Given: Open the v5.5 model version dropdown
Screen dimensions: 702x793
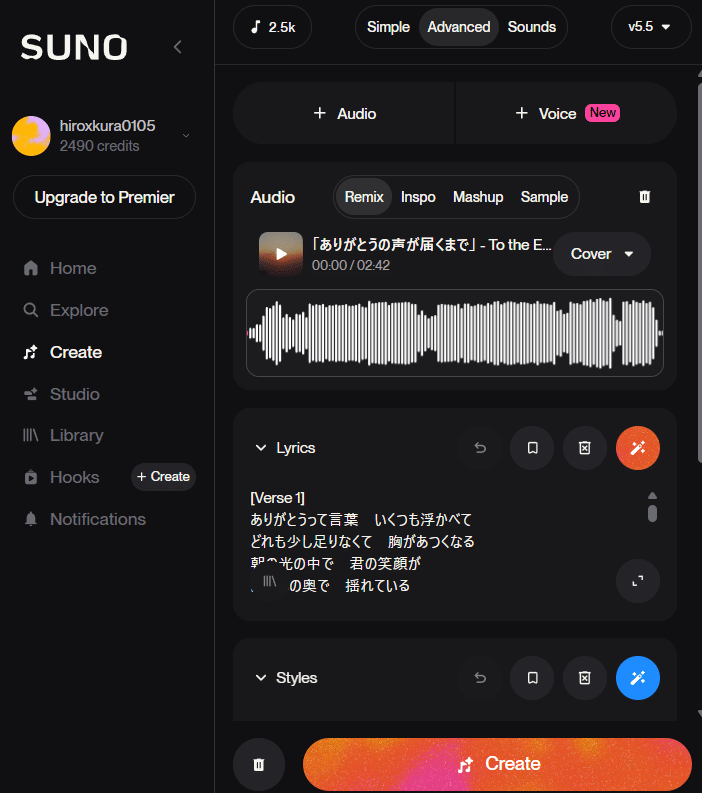Looking at the screenshot, I should tap(650, 27).
